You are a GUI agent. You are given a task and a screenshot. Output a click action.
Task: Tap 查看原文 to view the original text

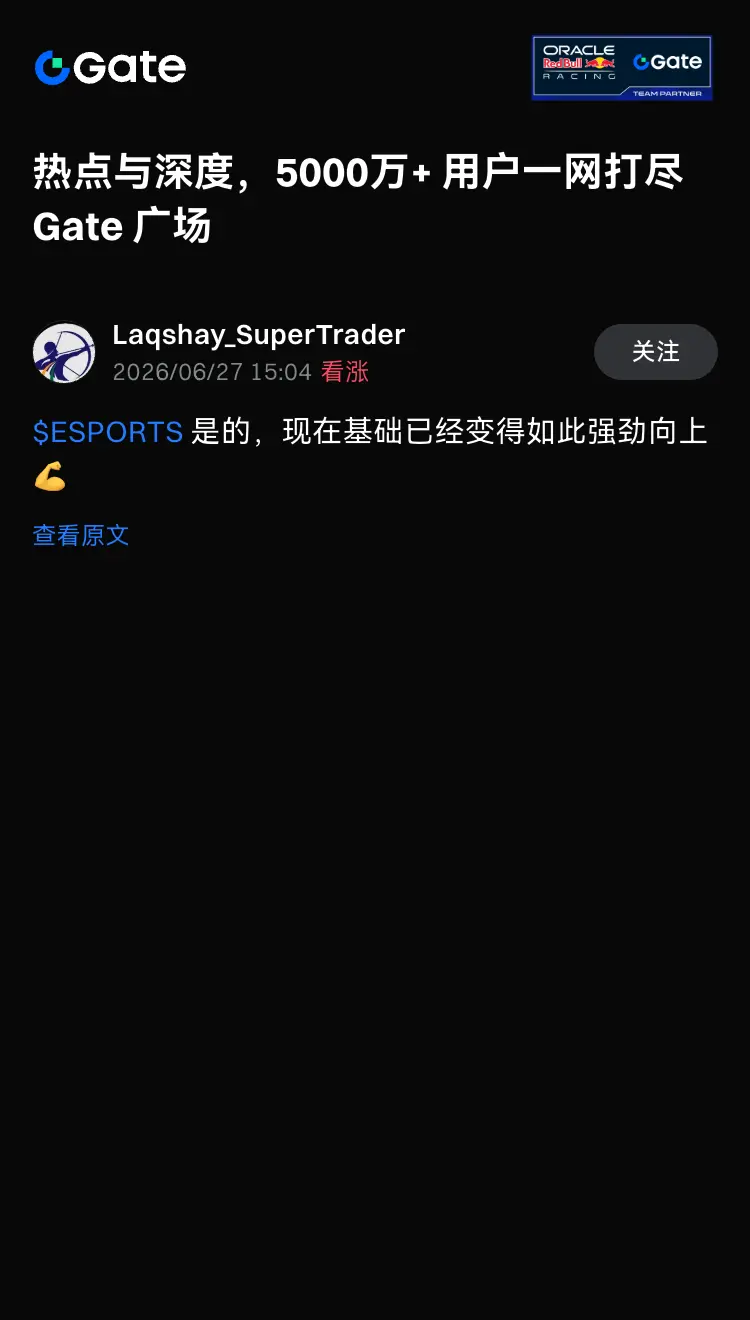click(81, 535)
